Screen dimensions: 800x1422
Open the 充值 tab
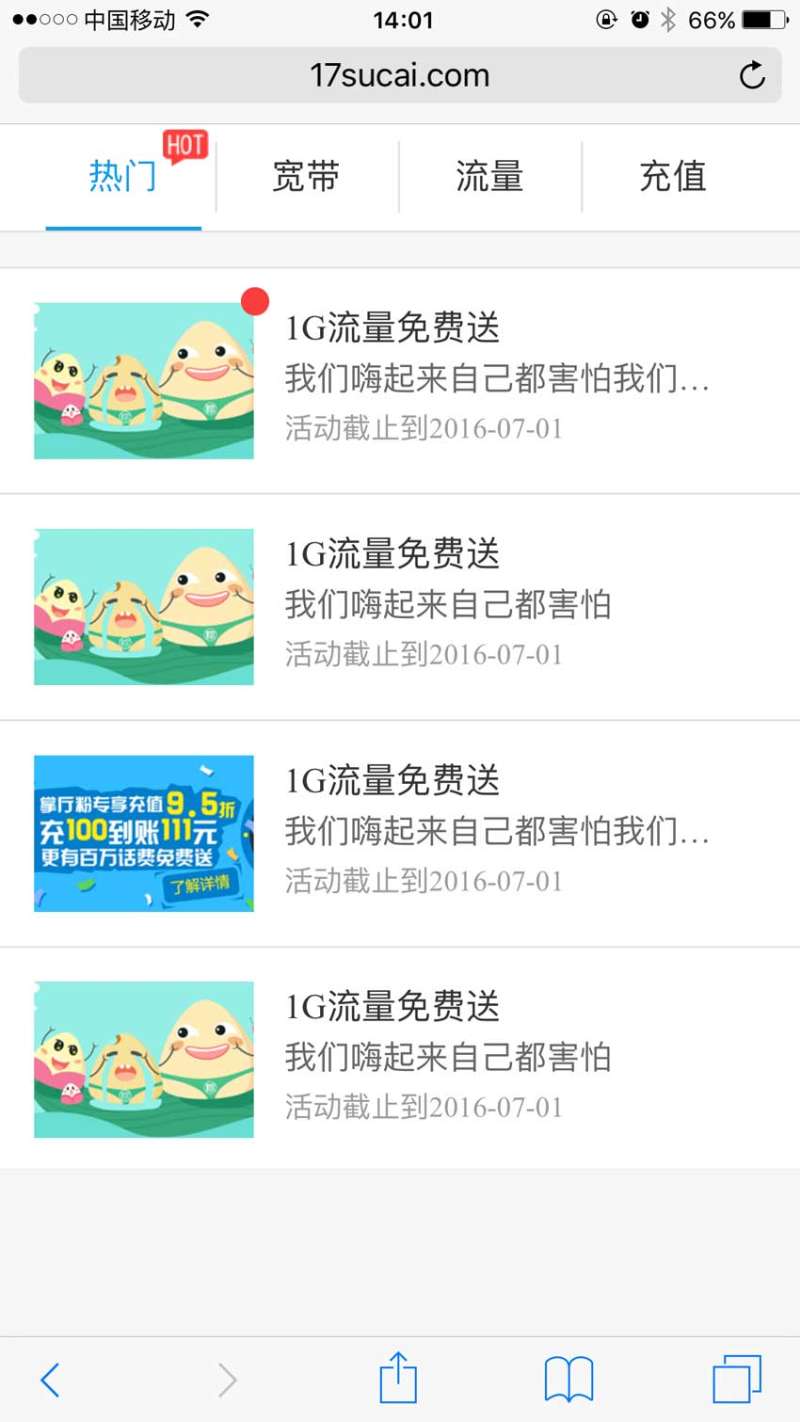coord(672,177)
